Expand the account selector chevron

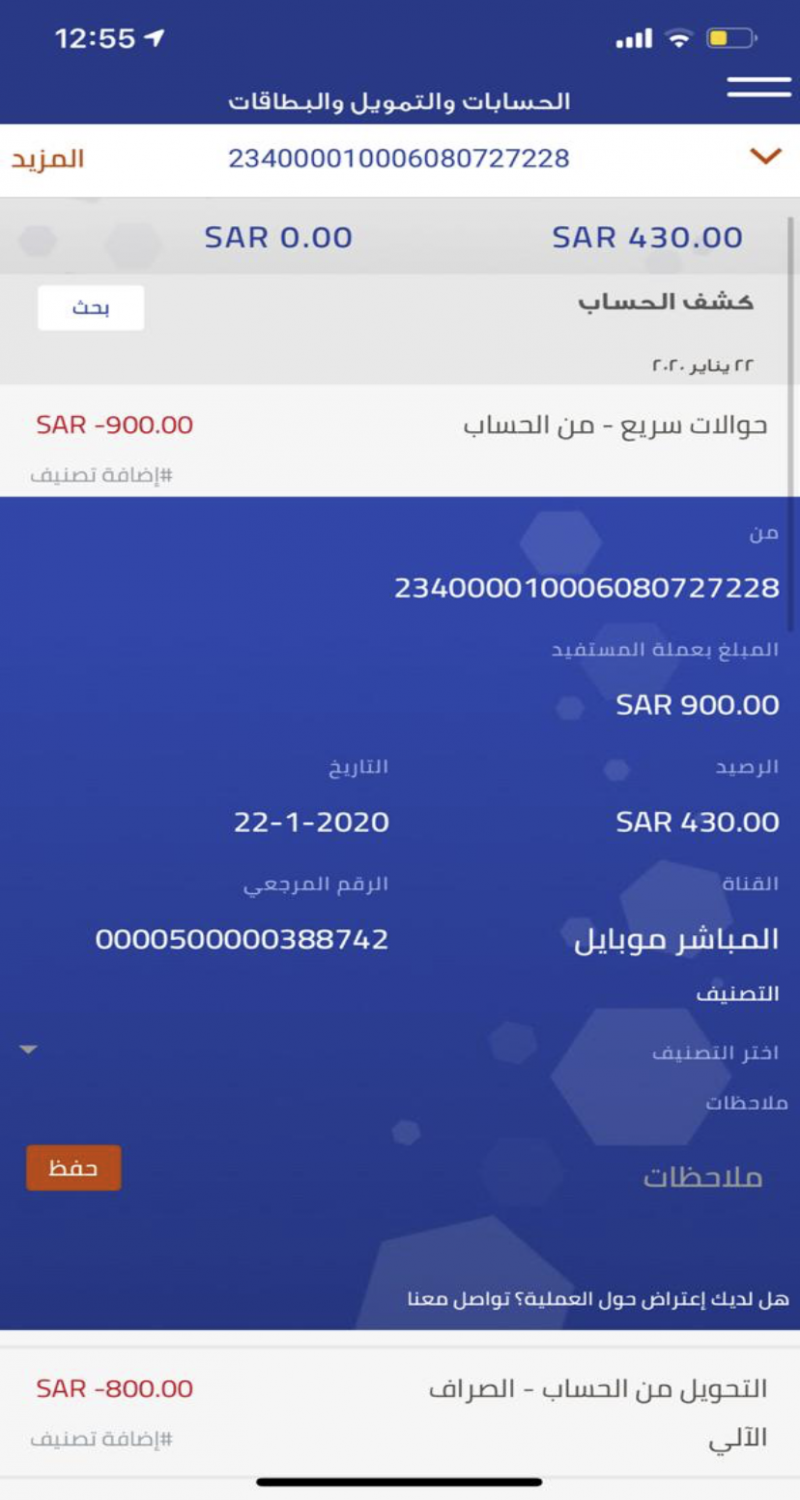click(765, 157)
